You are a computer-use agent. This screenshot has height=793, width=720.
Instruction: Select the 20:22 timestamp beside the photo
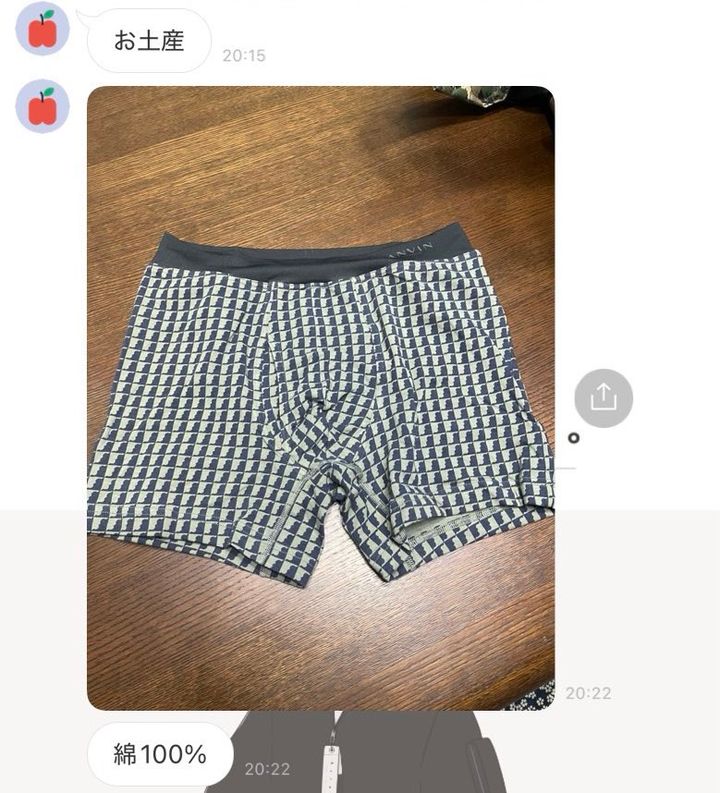click(589, 690)
